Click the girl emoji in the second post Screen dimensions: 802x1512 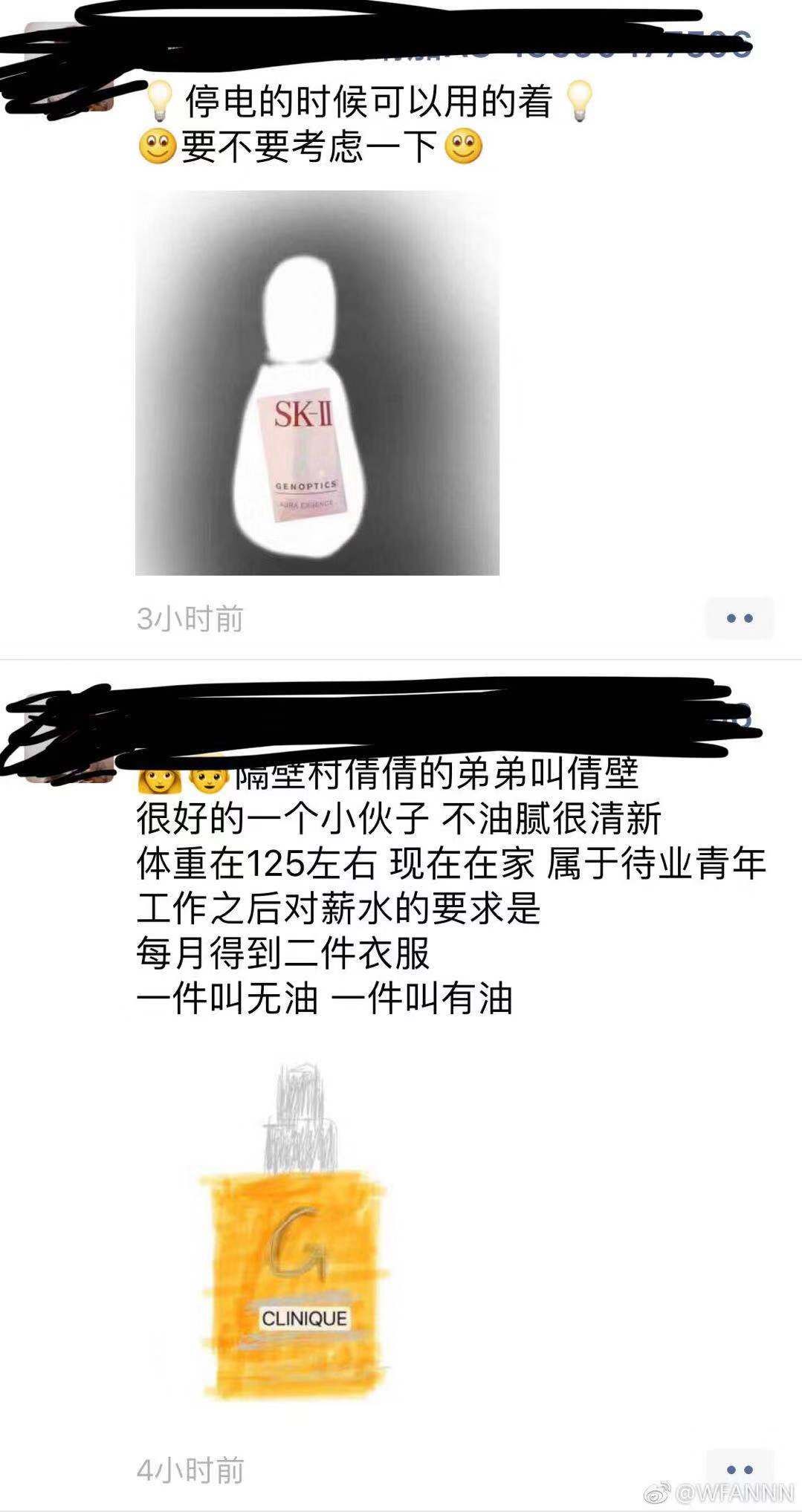[159, 780]
